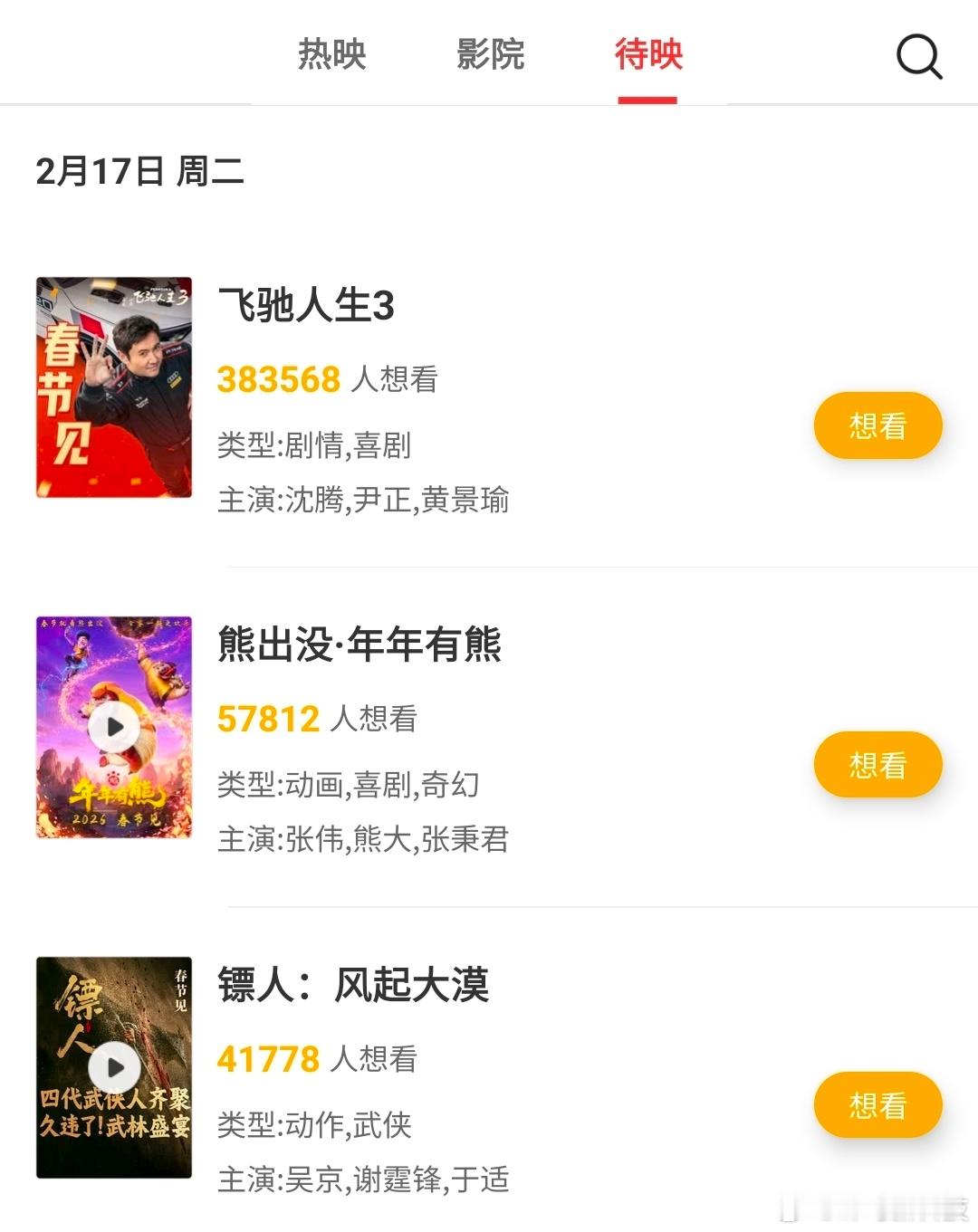Image resolution: width=978 pixels, height=1232 pixels.
Task: Open 飞驰人生3 movie details
Action: click(306, 306)
